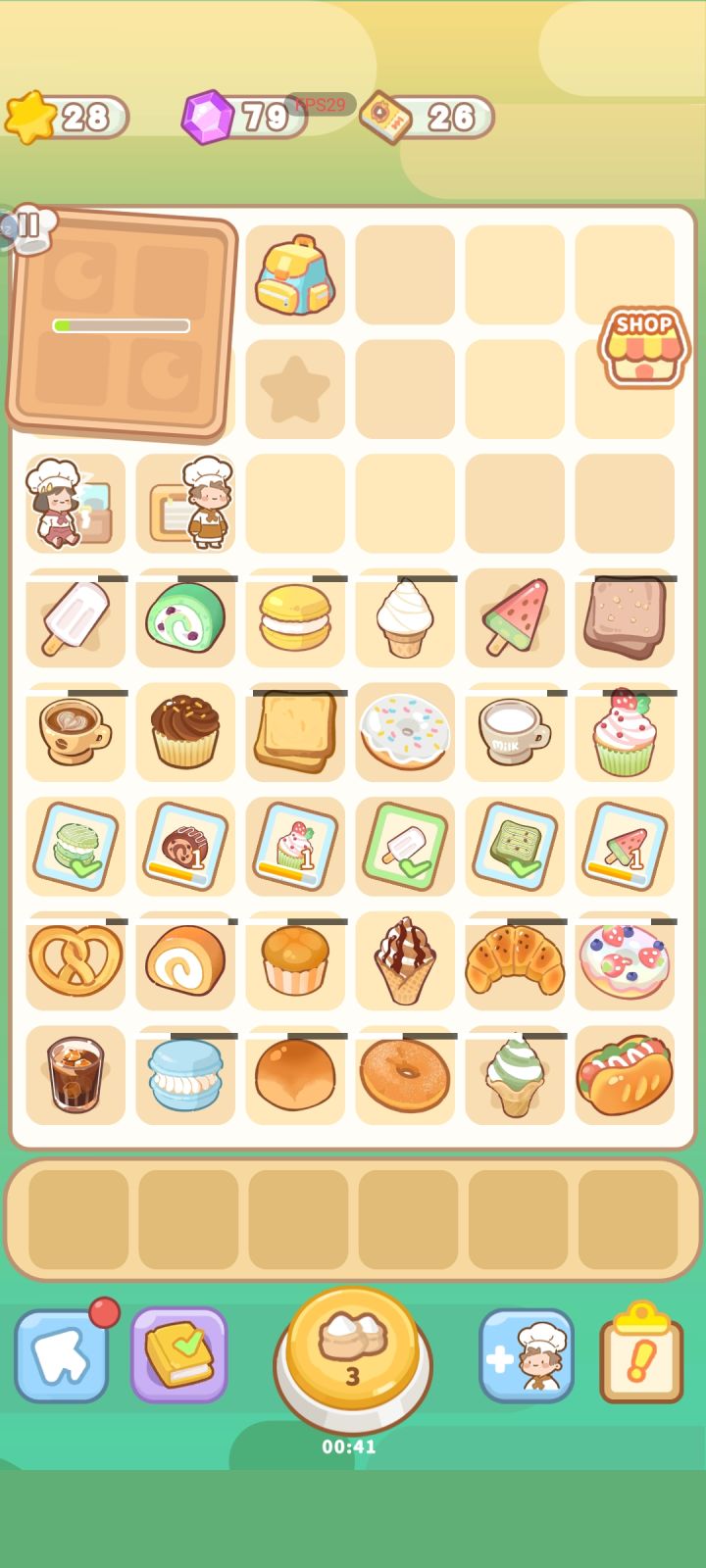Open the hire-a-chef panel
Image resolution: width=706 pixels, height=1568 pixels.
tap(527, 1356)
